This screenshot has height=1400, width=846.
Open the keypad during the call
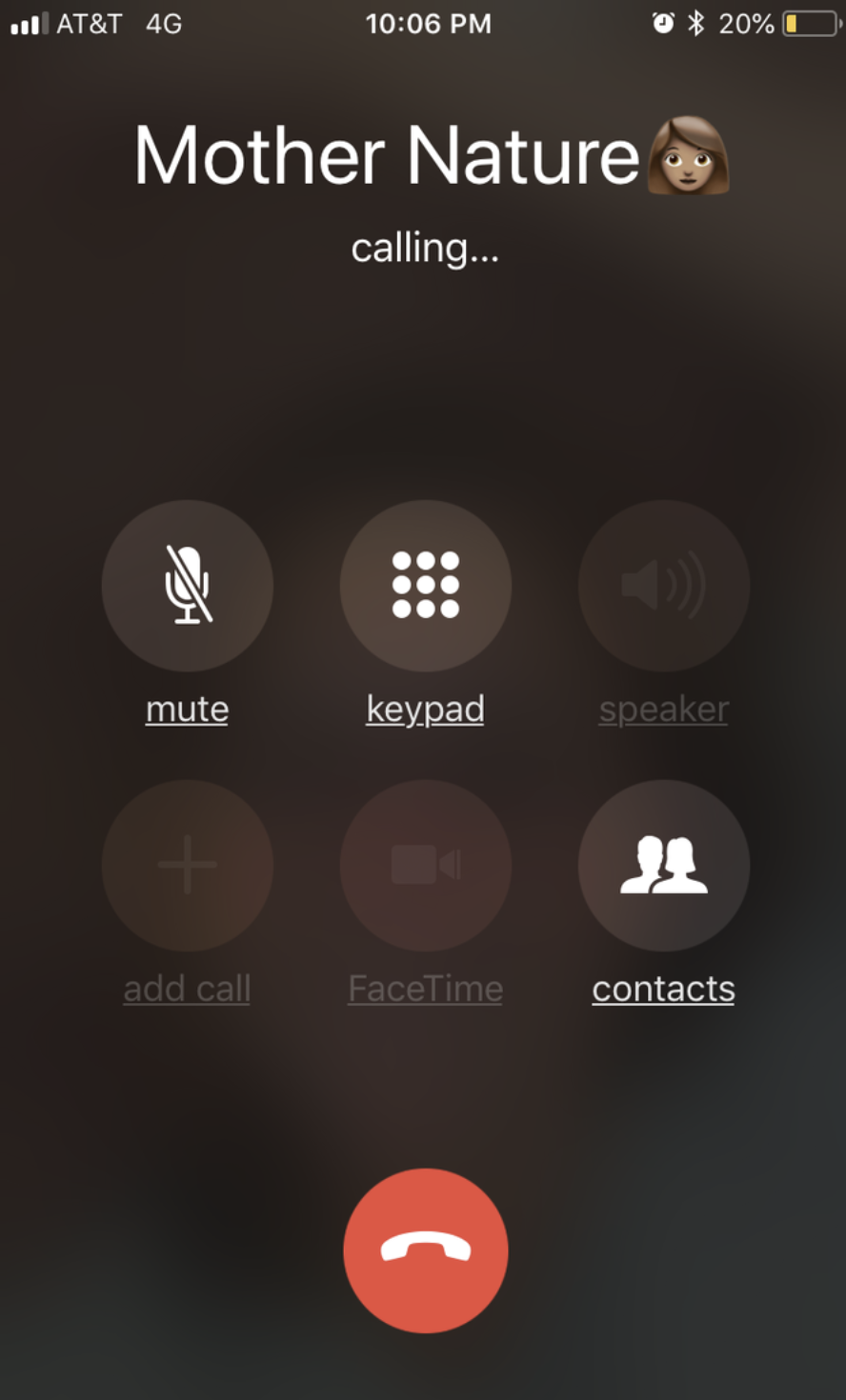(425, 586)
